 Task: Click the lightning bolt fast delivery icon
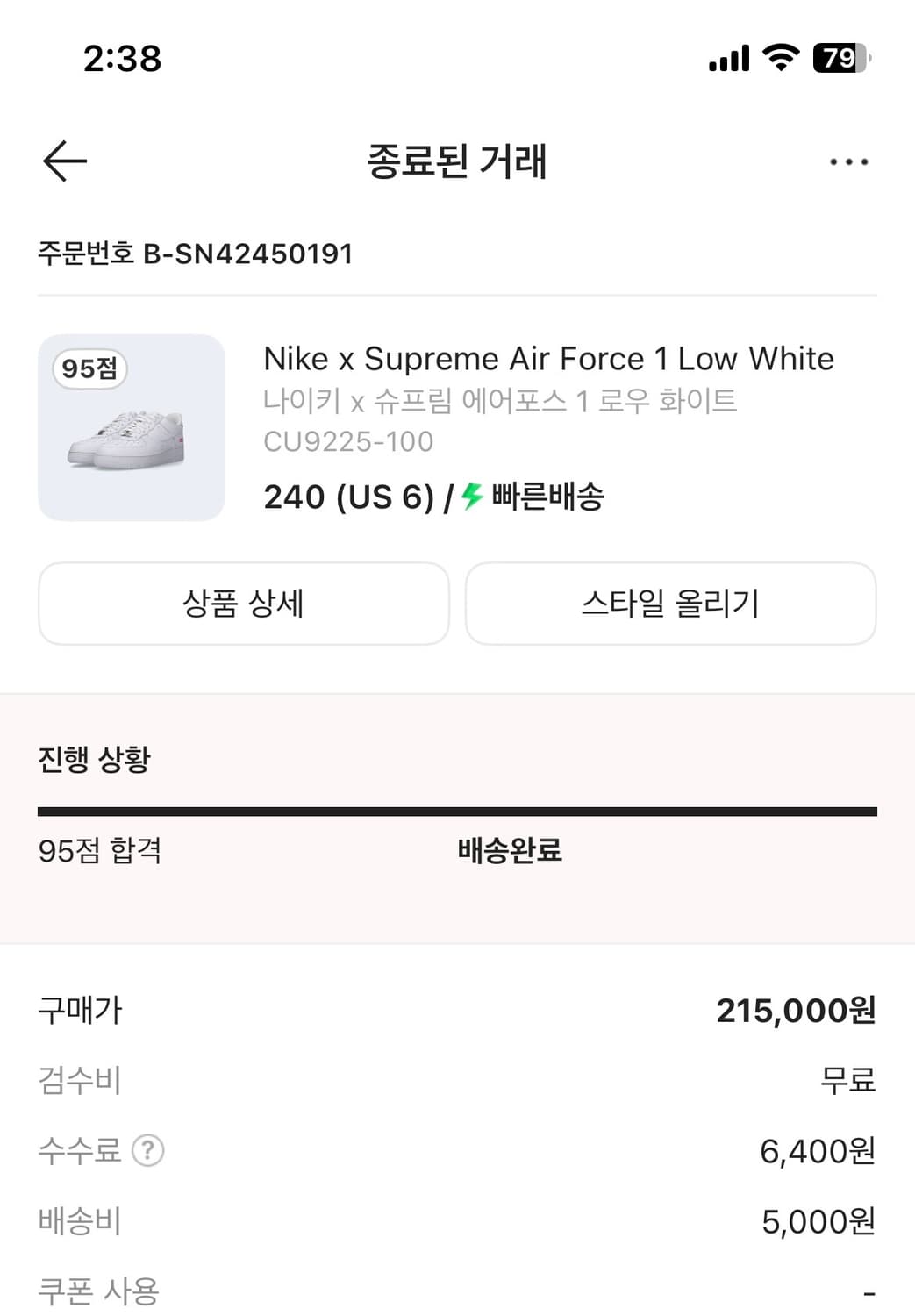470,497
